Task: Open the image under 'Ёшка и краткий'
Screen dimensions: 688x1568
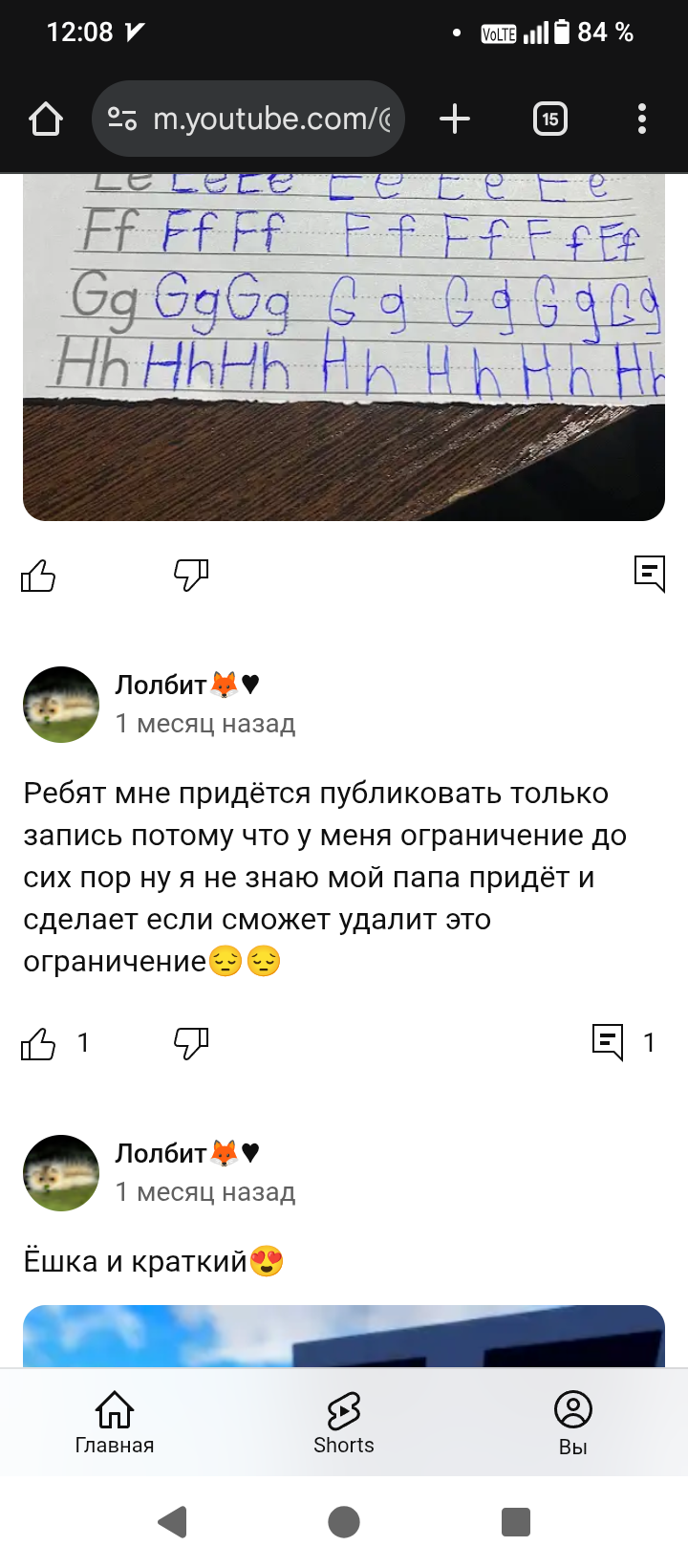Action: click(344, 1336)
